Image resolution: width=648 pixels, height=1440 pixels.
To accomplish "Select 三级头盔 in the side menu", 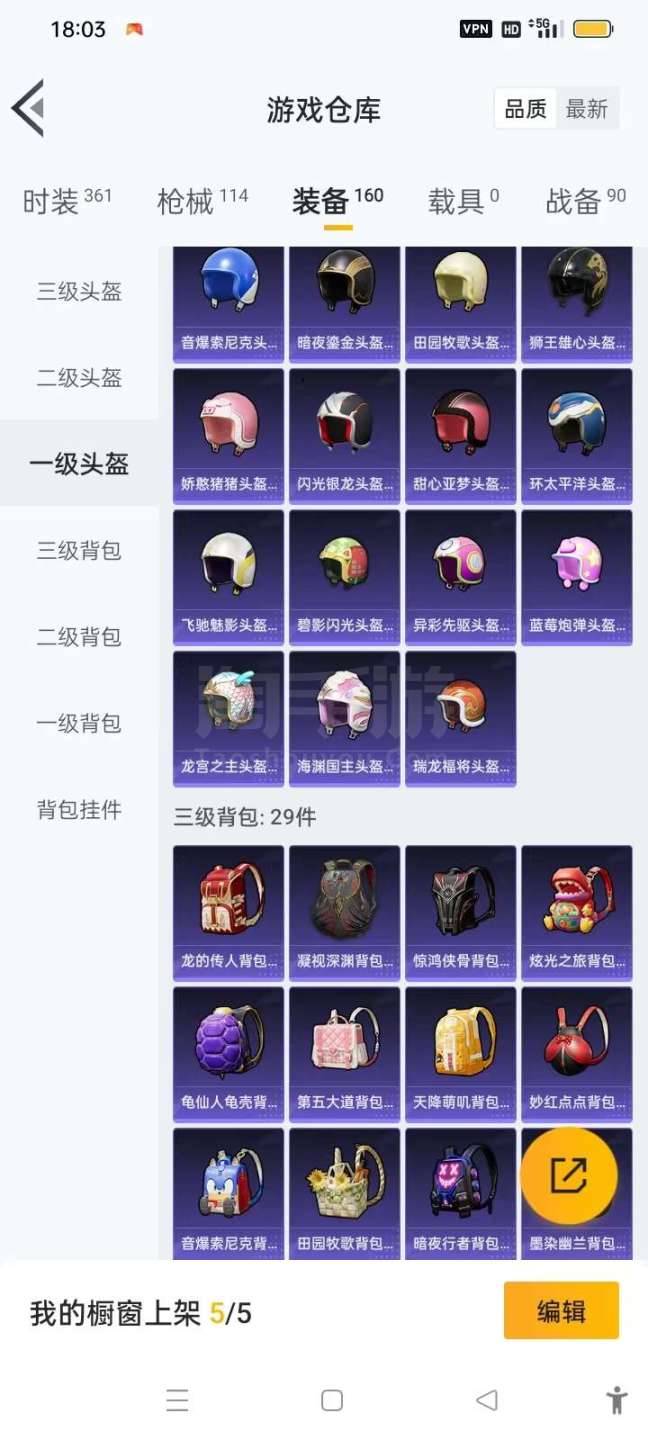I will [x=79, y=292].
